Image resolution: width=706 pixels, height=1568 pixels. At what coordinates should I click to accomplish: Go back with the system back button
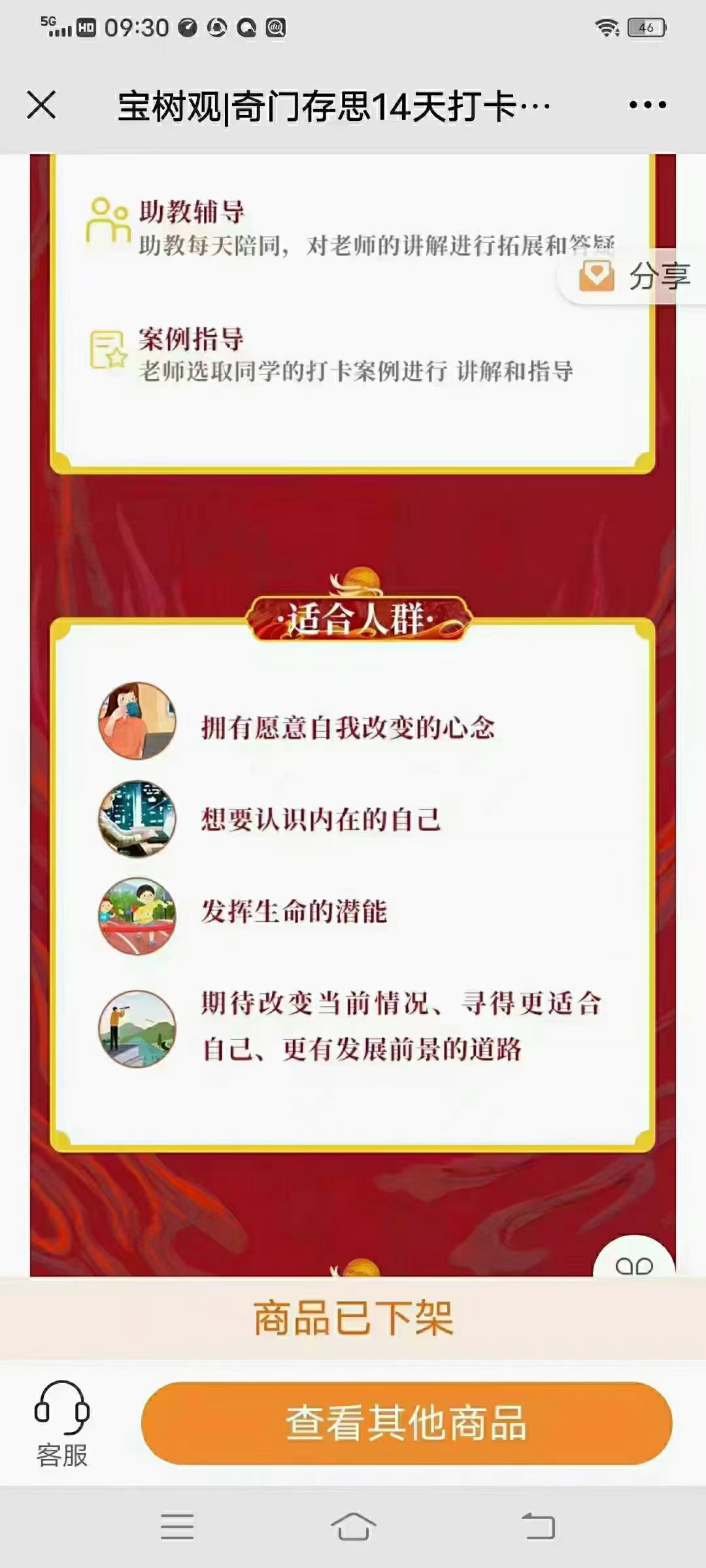click(x=539, y=1527)
